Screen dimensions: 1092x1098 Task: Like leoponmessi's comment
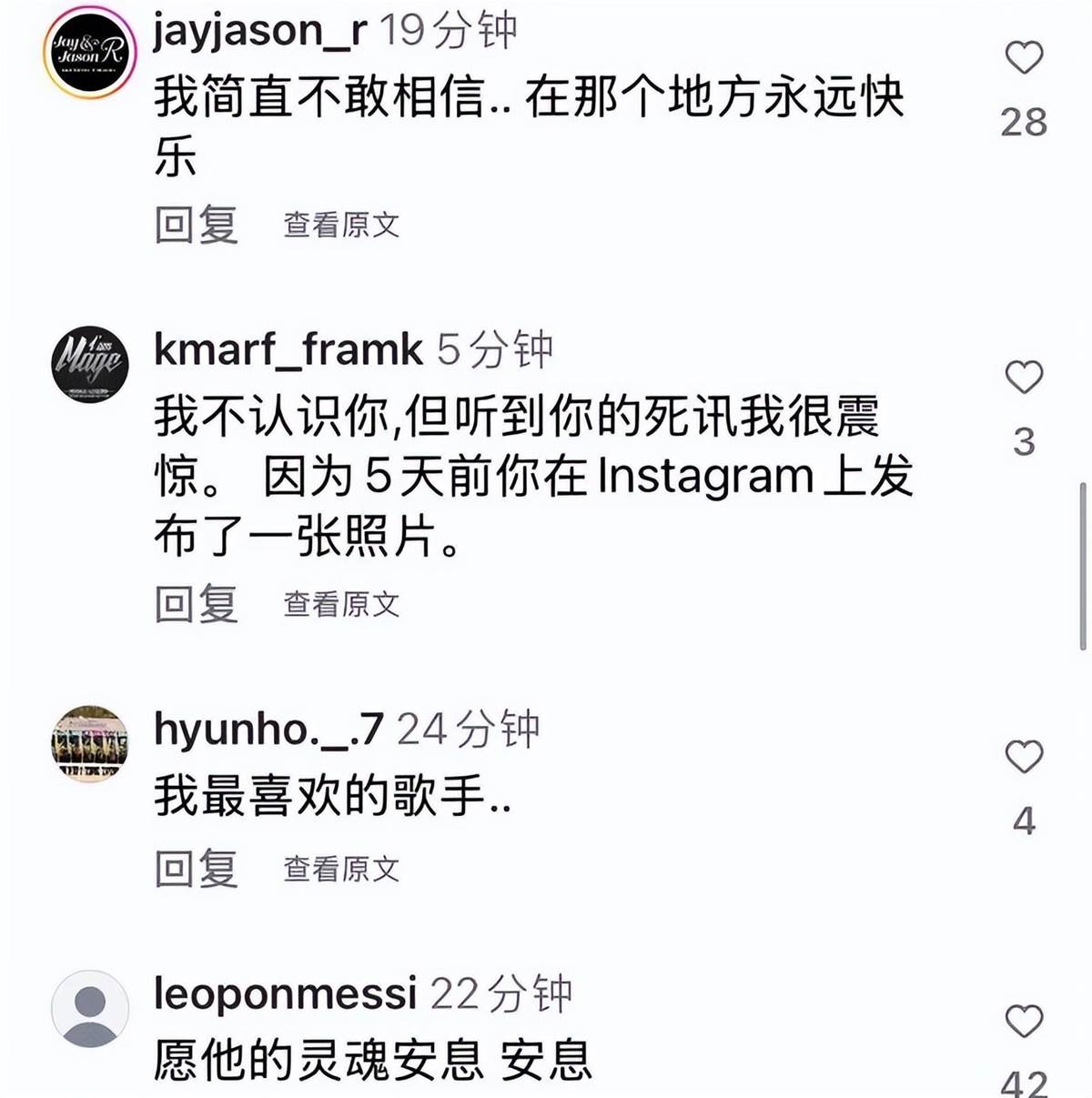point(1023,1022)
